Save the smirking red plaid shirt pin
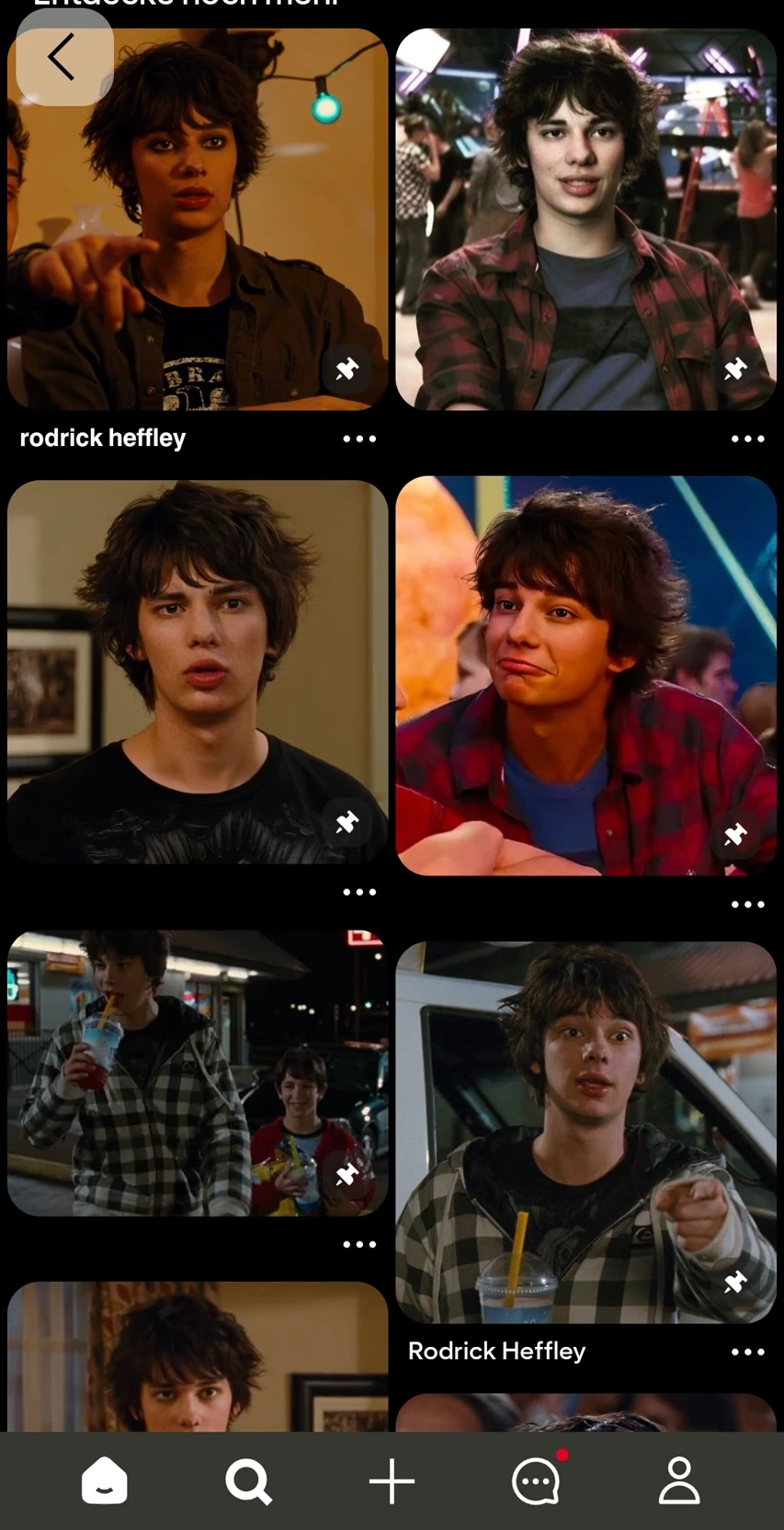The height and width of the screenshot is (1530, 784). click(735, 835)
